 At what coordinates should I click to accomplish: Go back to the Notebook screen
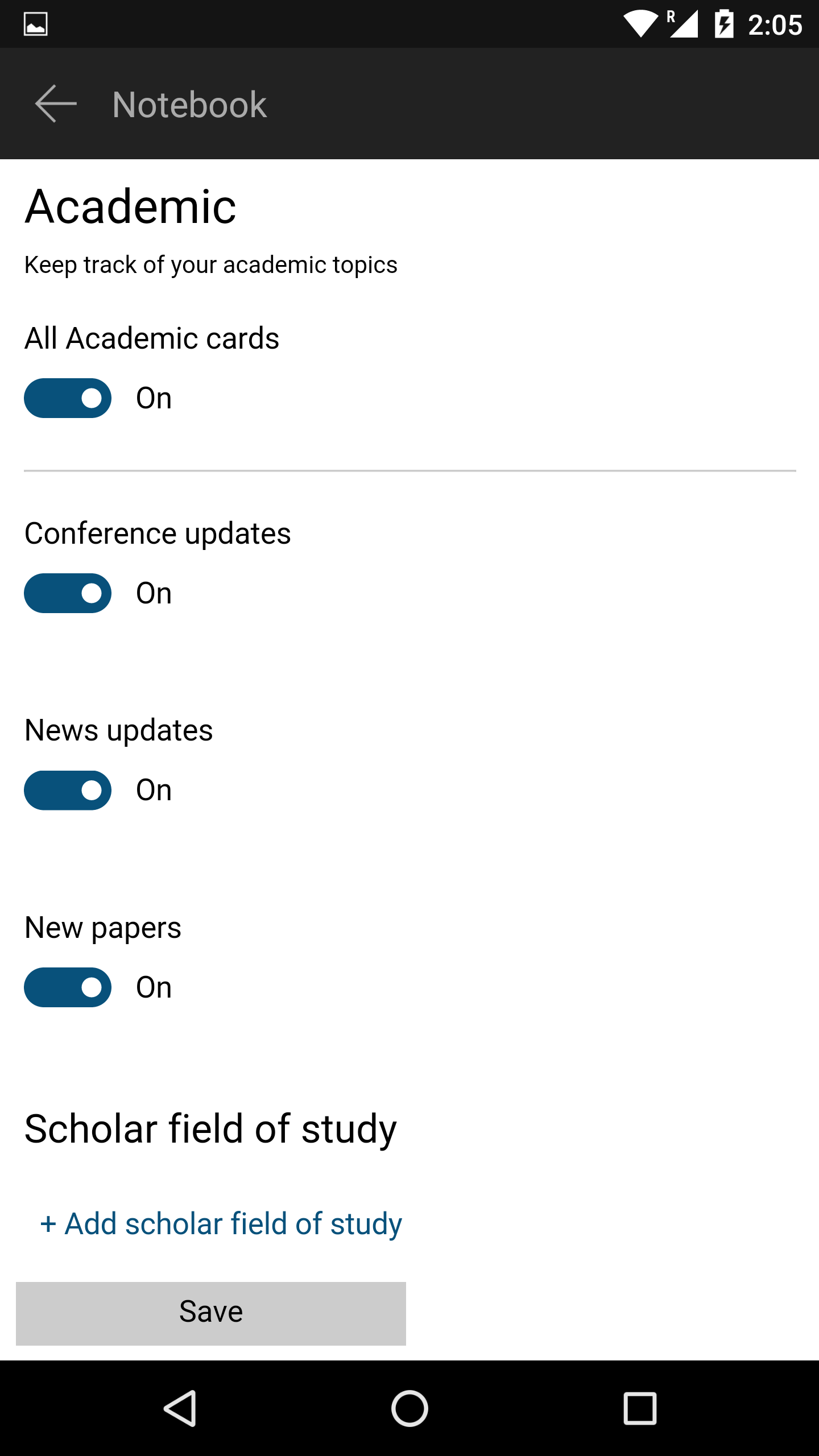(56, 104)
